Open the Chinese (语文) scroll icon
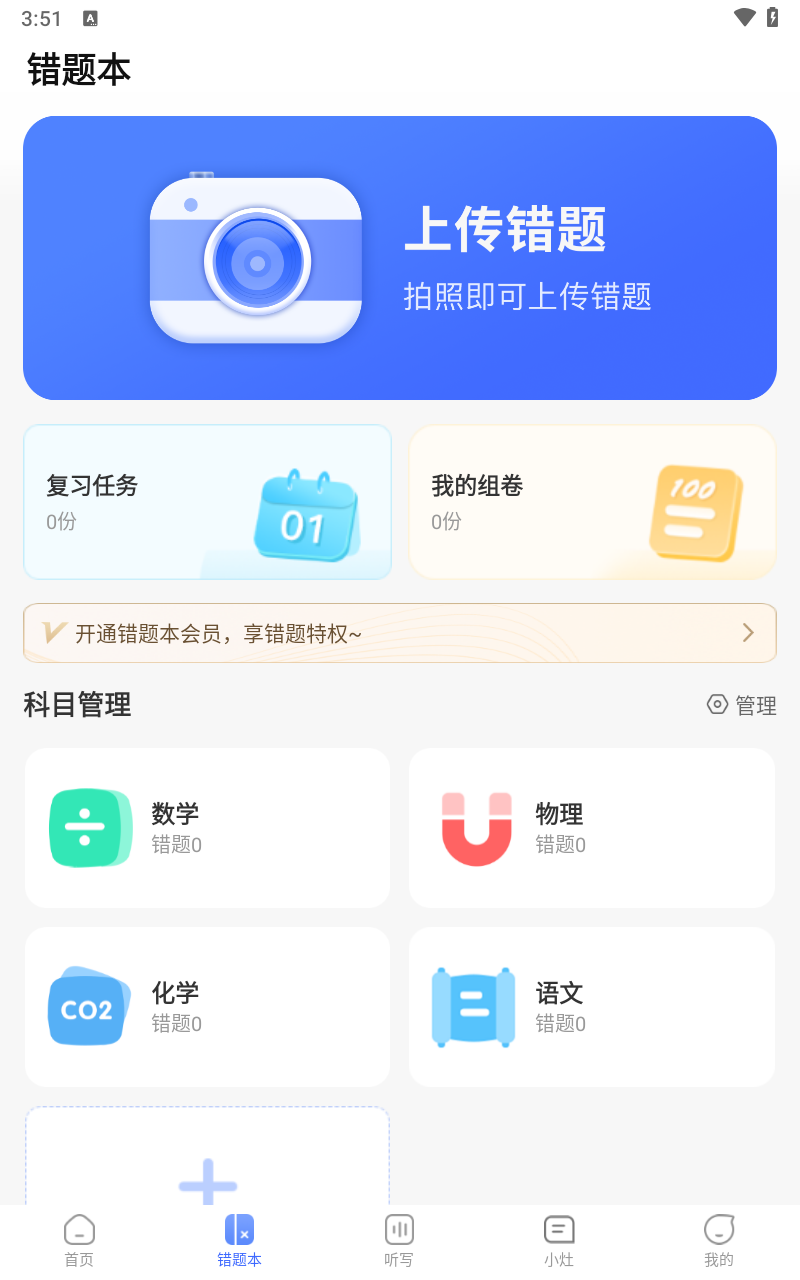800x1280 pixels. tap(473, 1007)
